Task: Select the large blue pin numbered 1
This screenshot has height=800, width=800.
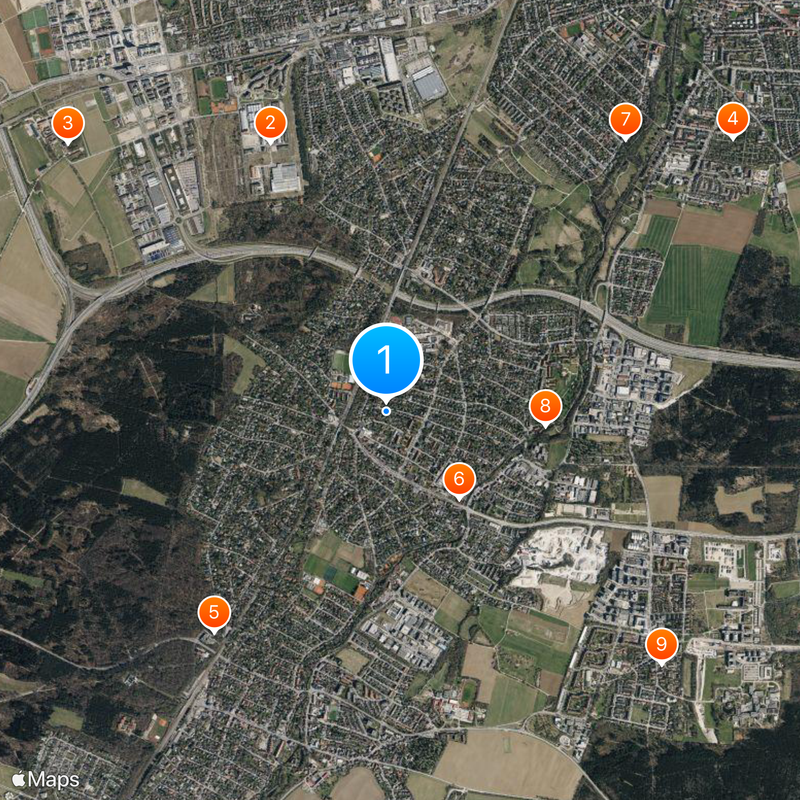Action: click(386, 360)
